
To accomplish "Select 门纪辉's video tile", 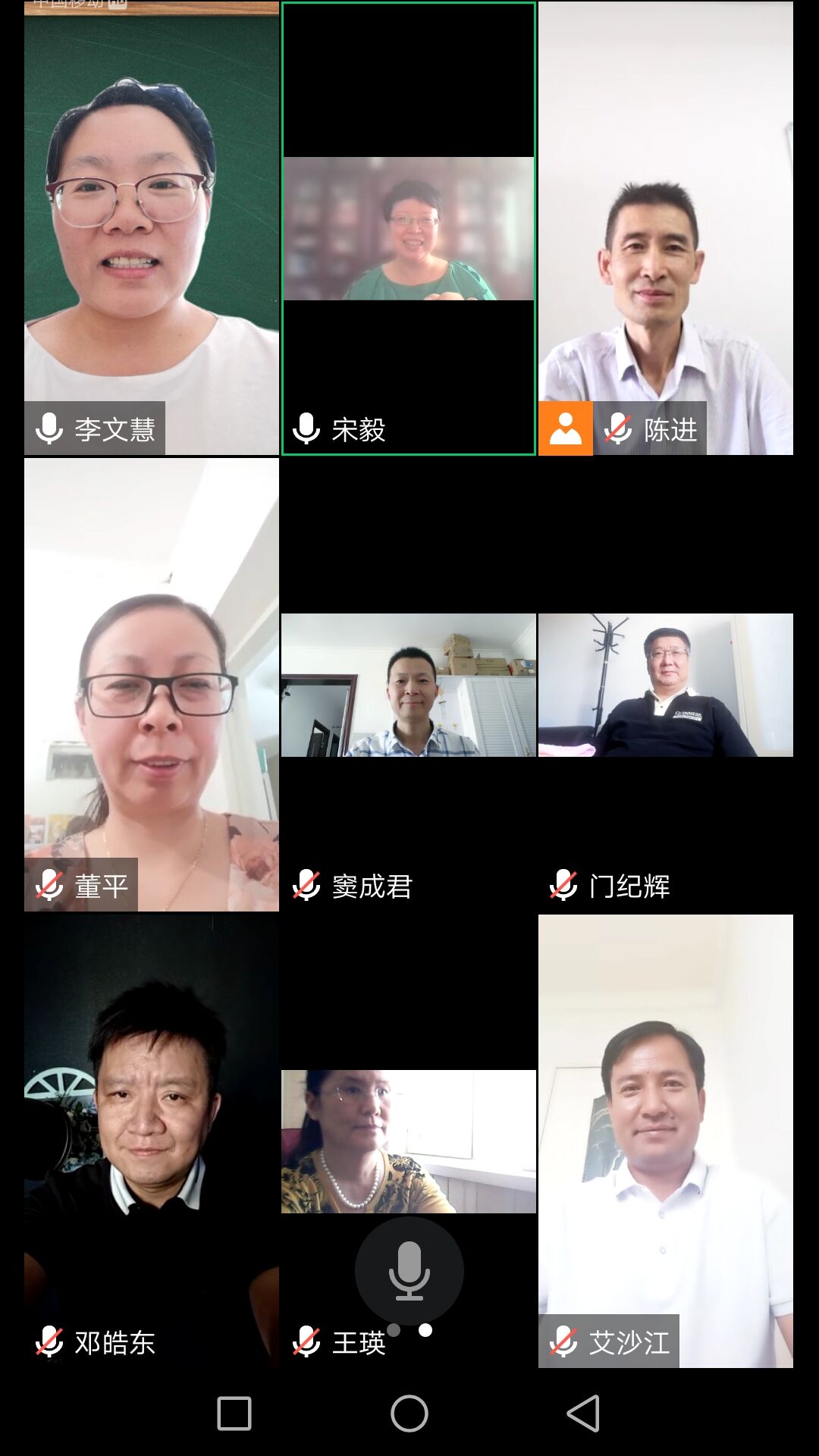I will tap(666, 685).
